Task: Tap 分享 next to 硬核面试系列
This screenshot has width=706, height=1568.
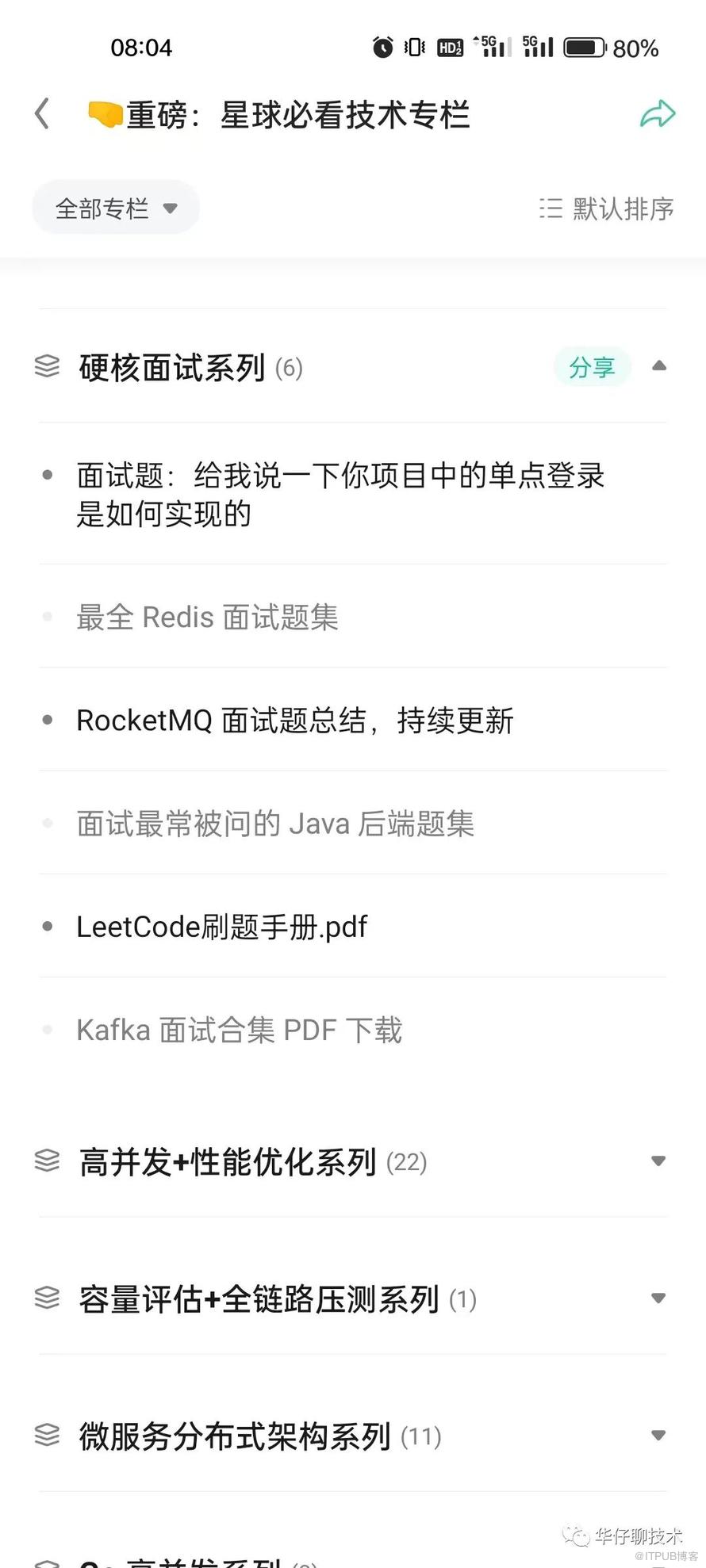Action: 592,367
